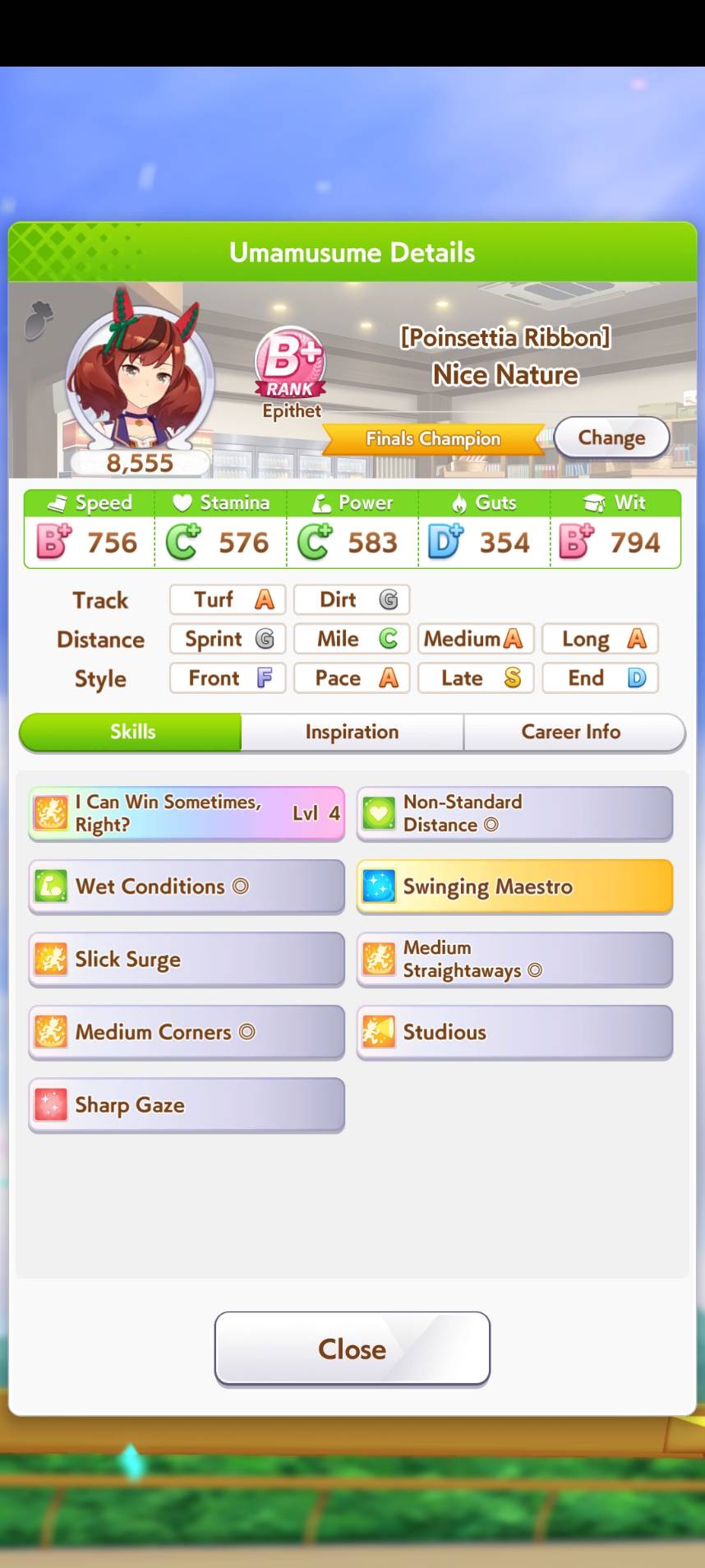Tap the Sharp Gaze skill
This screenshot has height=1568, width=705.
[187, 1105]
